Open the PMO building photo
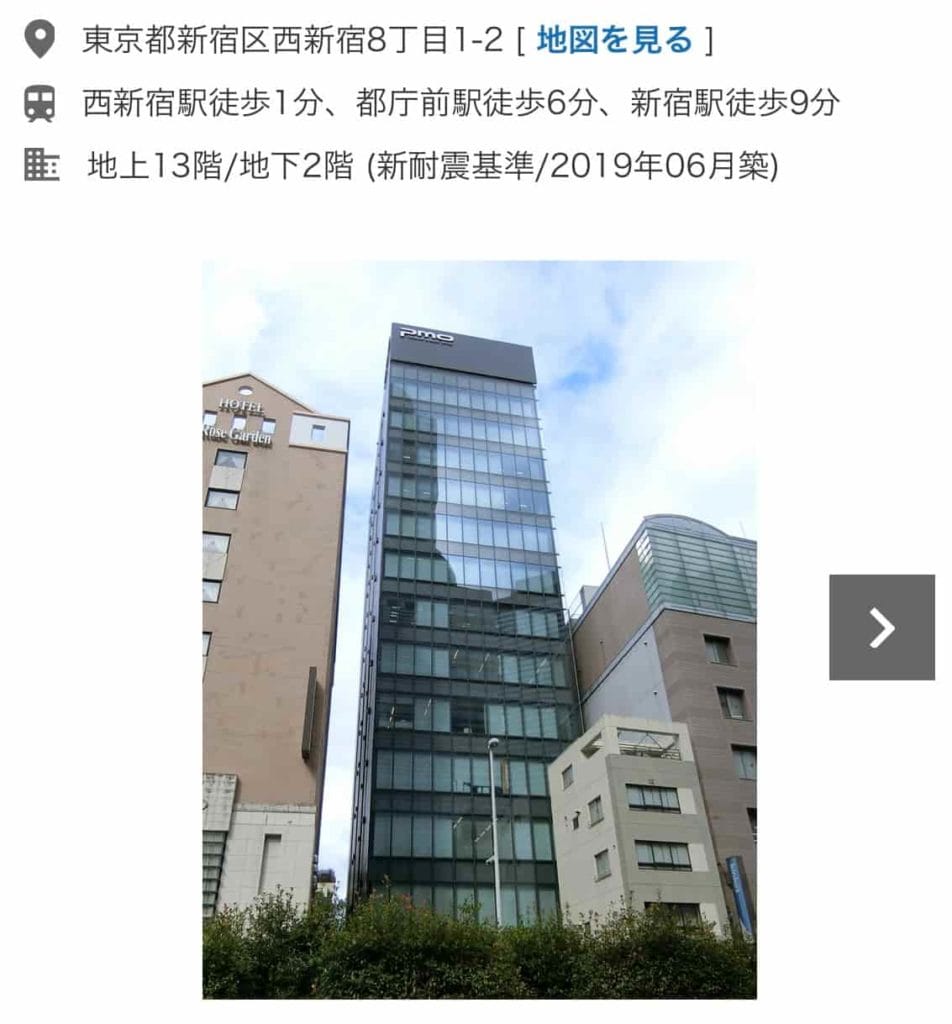This screenshot has width=952, height=1024. click(479, 629)
